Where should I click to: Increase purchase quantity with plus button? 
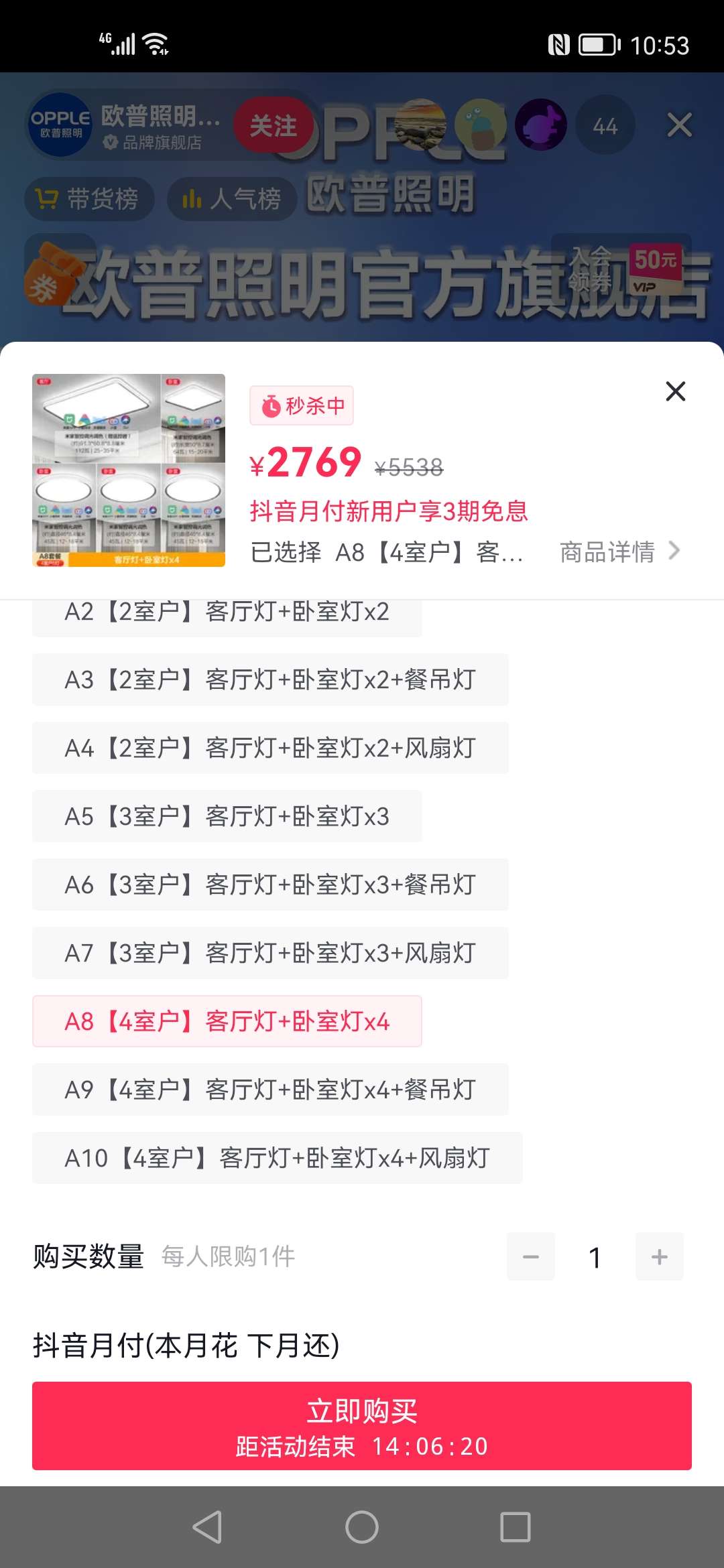tap(659, 1256)
